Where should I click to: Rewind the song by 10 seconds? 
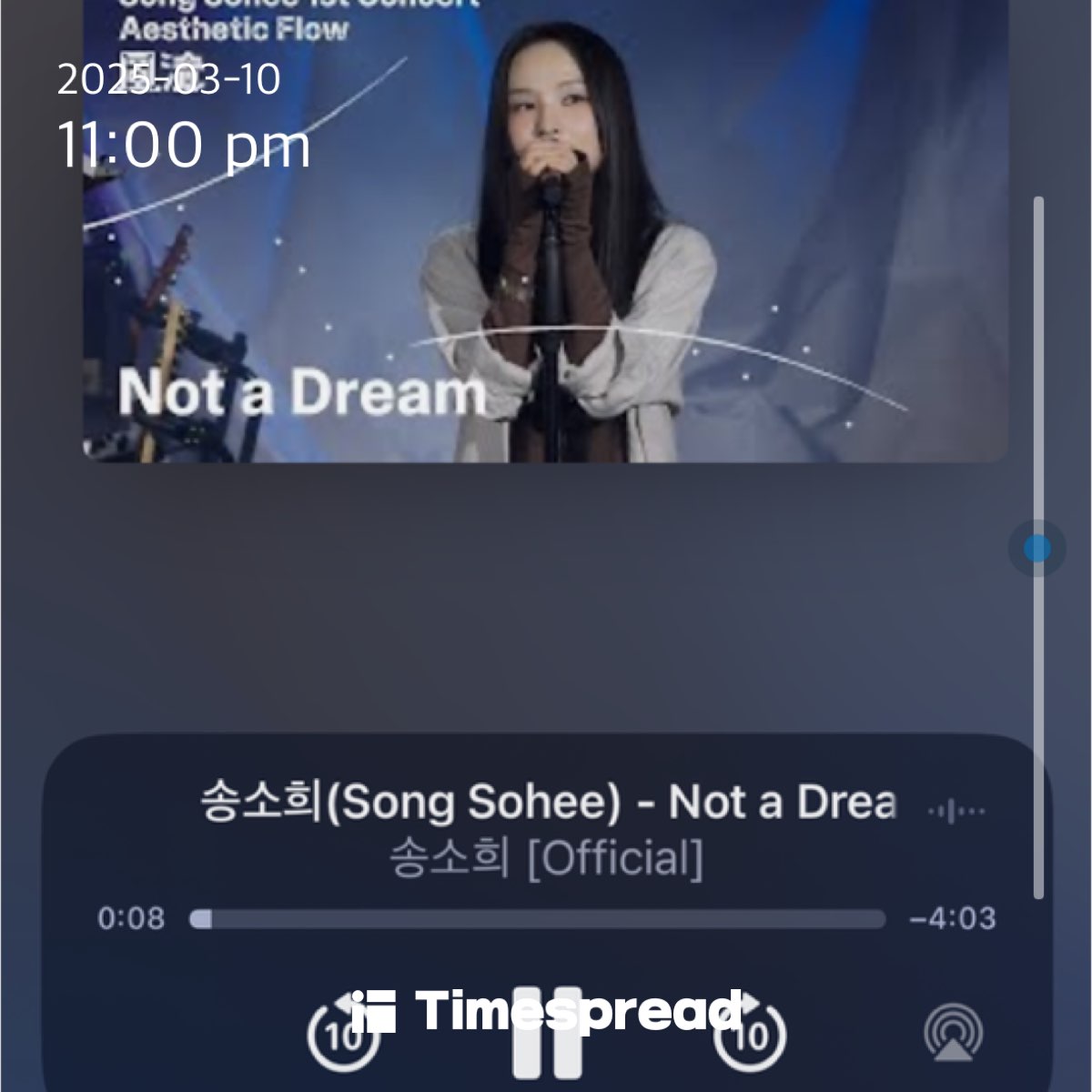tap(343, 1036)
